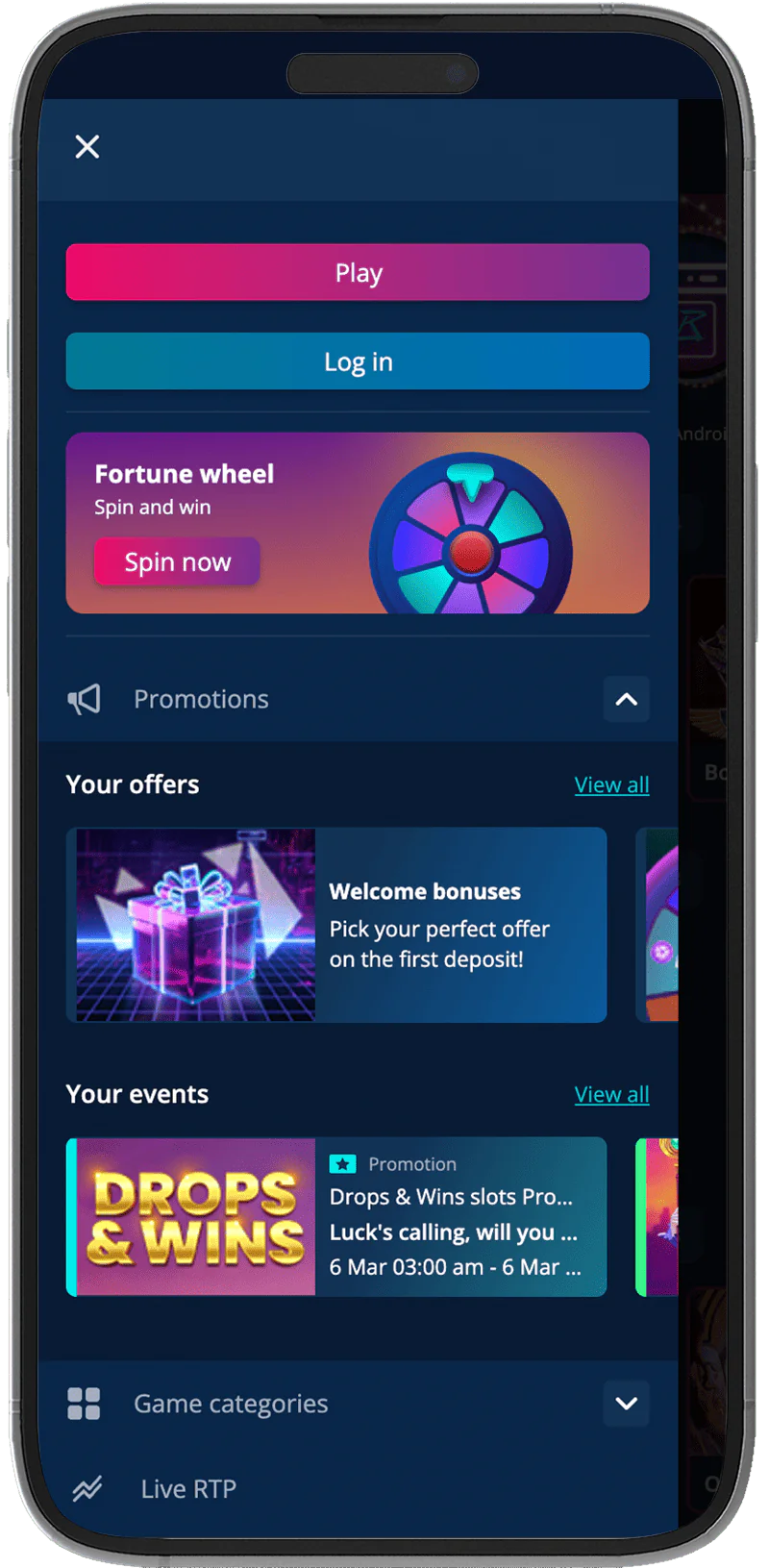View all of Your offers

pos(611,785)
